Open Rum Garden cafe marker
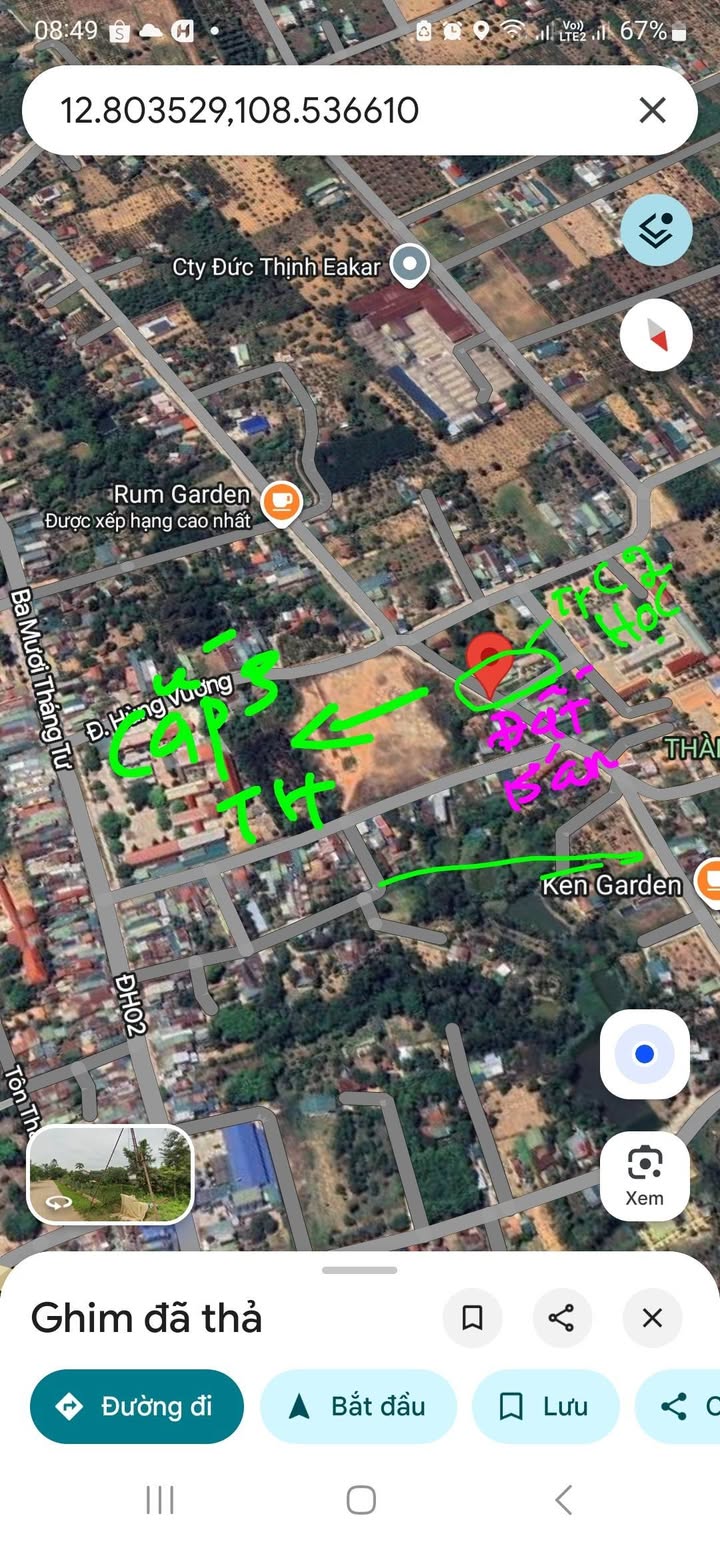 coord(282,503)
